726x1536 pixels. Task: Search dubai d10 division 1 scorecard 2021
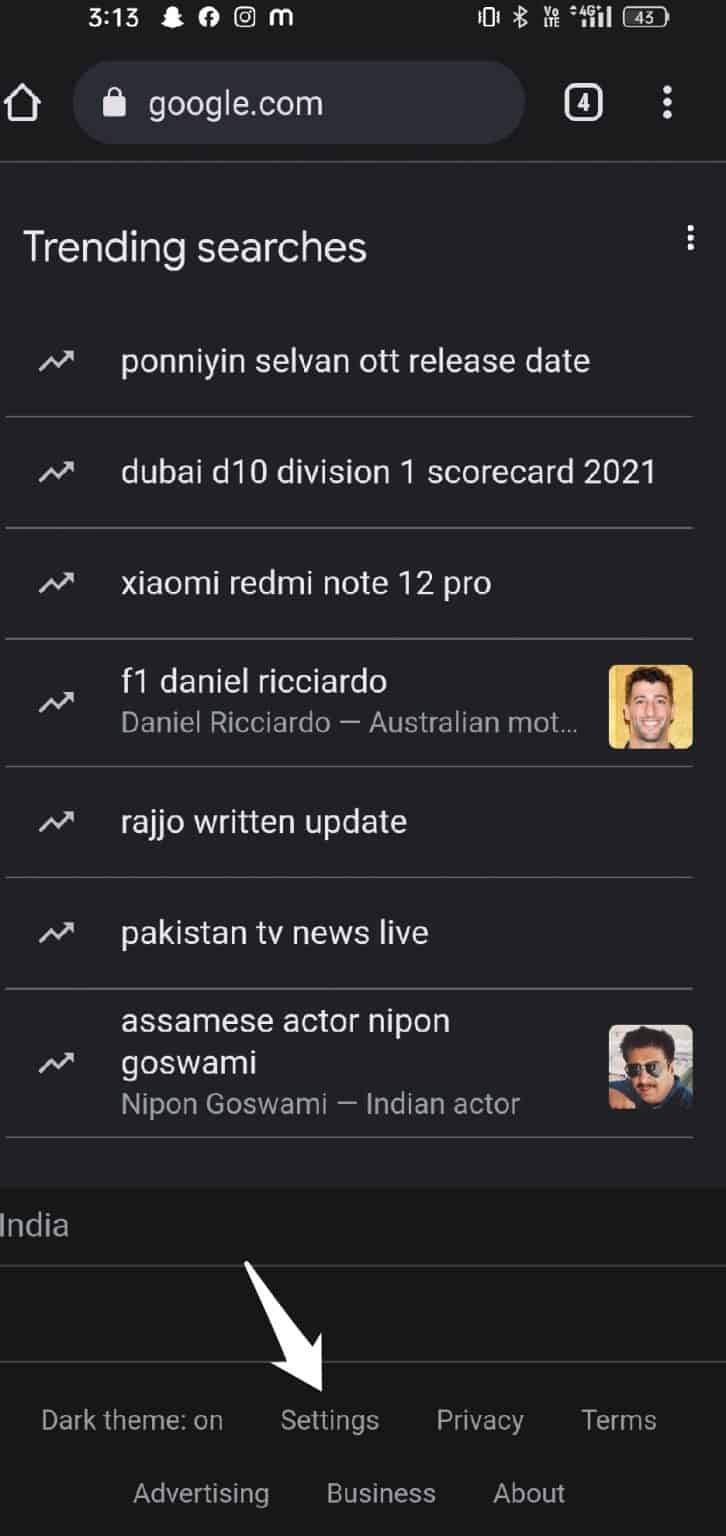(x=388, y=472)
